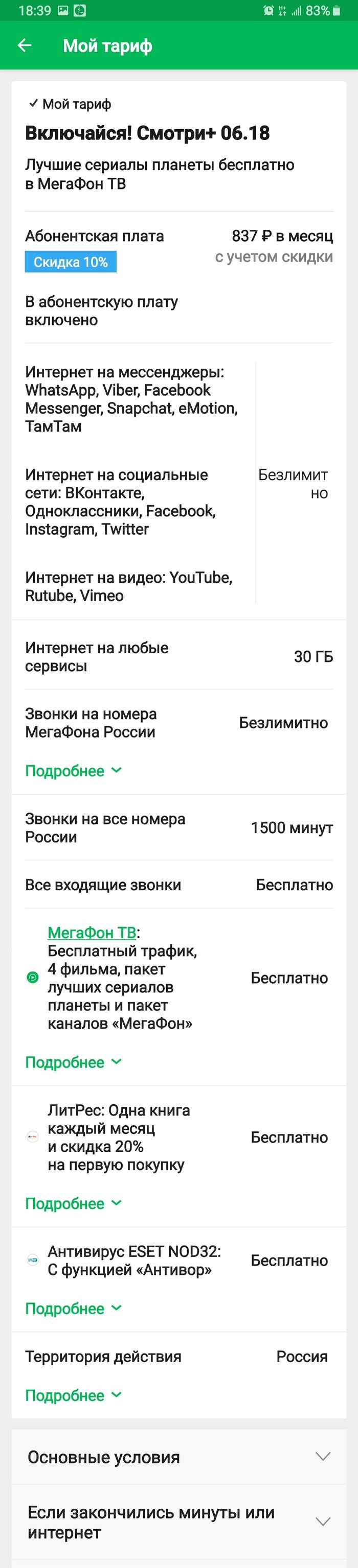Image resolution: width=358 pixels, height=1568 pixels.
Task: Expand Подробнее under Антивирус ESET NOD32
Action: (x=73, y=1308)
